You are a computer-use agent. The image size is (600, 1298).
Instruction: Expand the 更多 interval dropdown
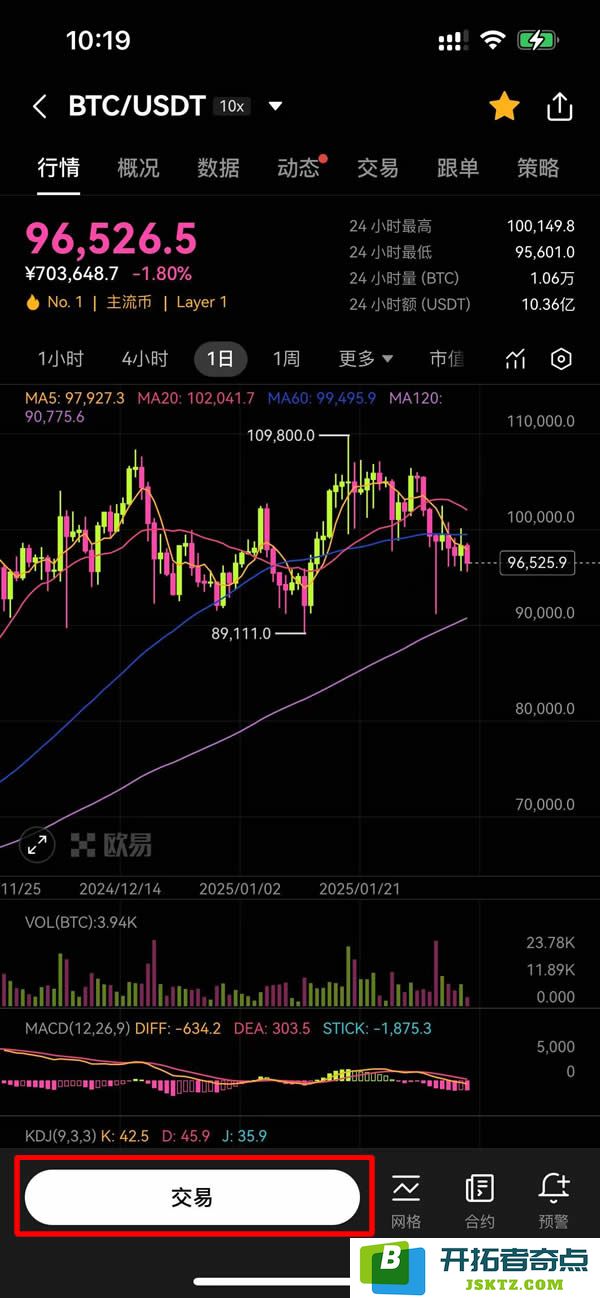(x=366, y=359)
